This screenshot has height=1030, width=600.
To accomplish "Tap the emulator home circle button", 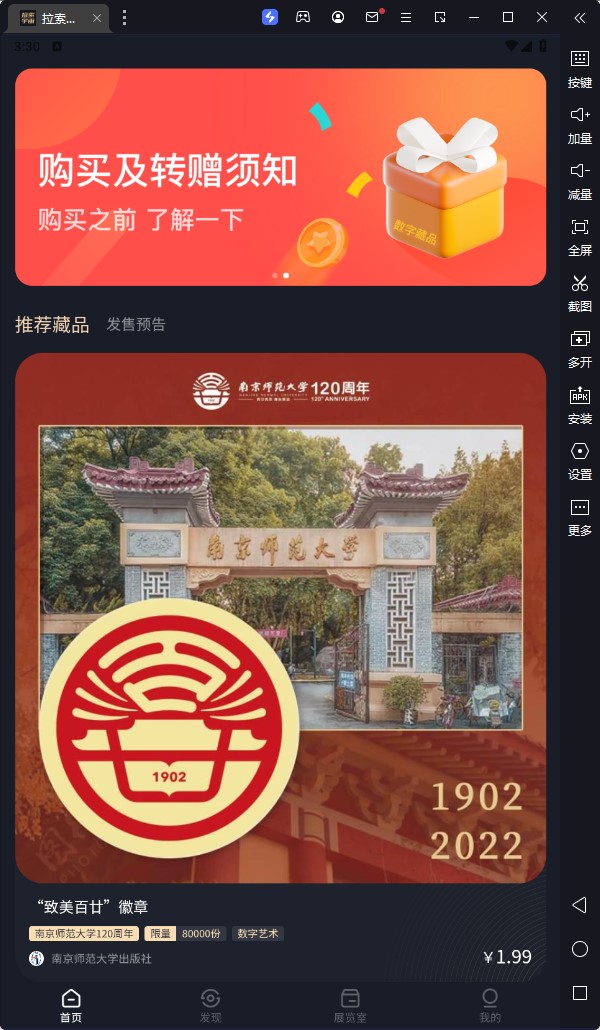I will [x=579, y=949].
